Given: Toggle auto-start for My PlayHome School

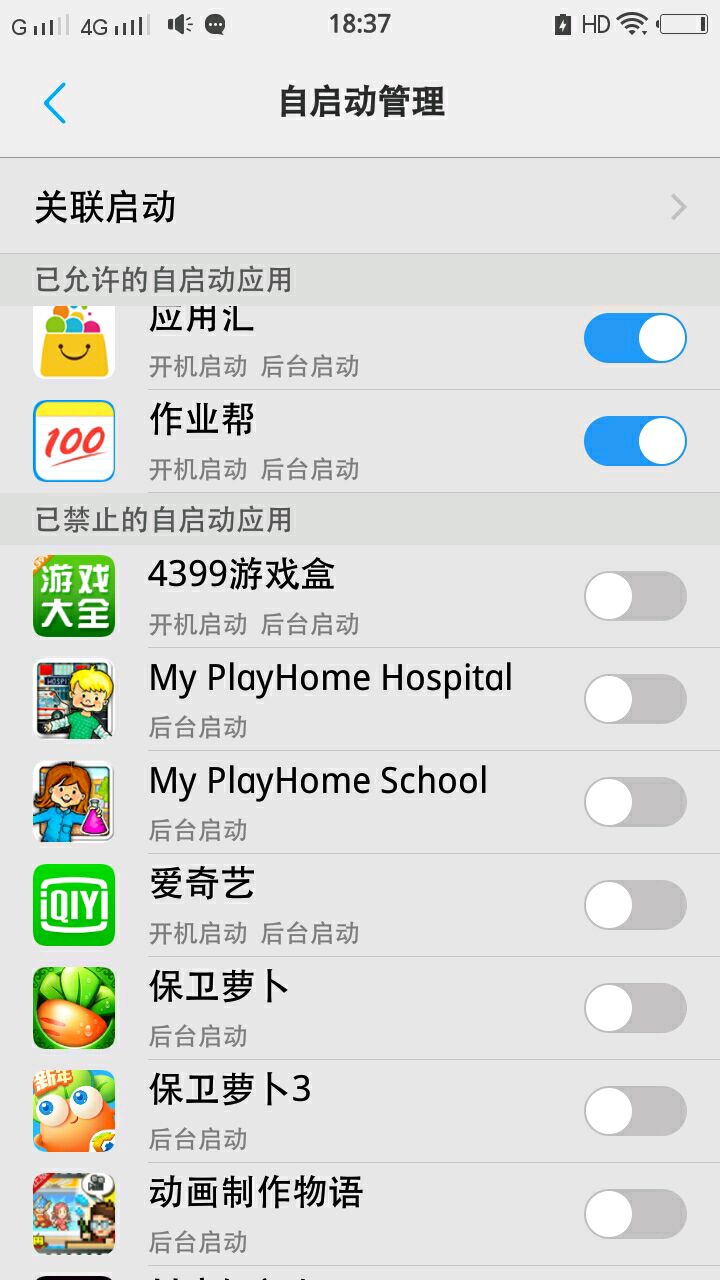Looking at the screenshot, I should click(x=635, y=802).
